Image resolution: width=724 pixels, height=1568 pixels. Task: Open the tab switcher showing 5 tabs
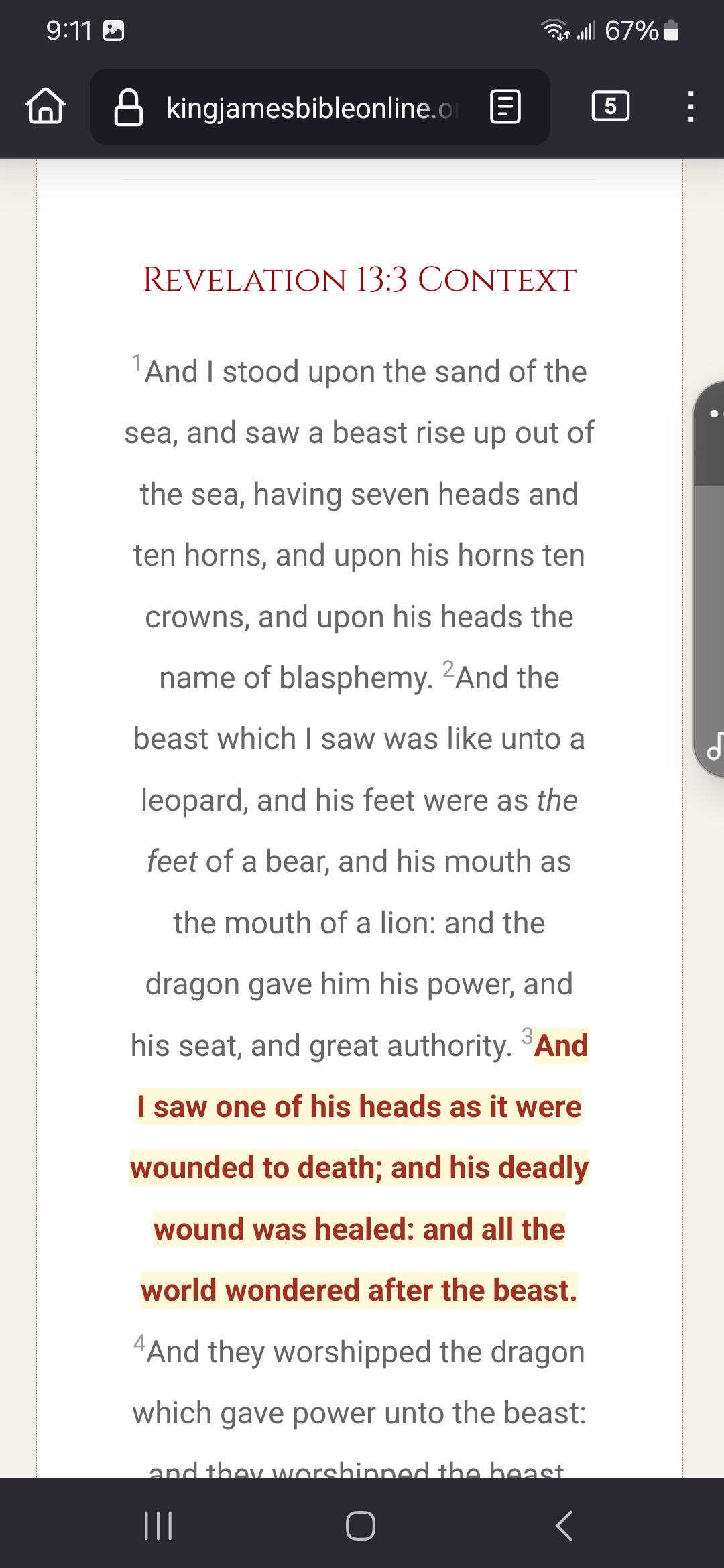point(610,107)
